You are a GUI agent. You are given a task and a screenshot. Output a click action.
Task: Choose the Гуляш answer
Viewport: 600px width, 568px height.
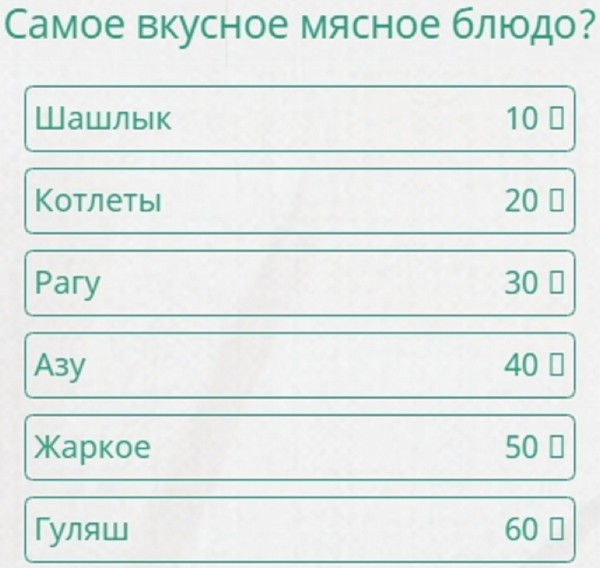click(300, 529)
